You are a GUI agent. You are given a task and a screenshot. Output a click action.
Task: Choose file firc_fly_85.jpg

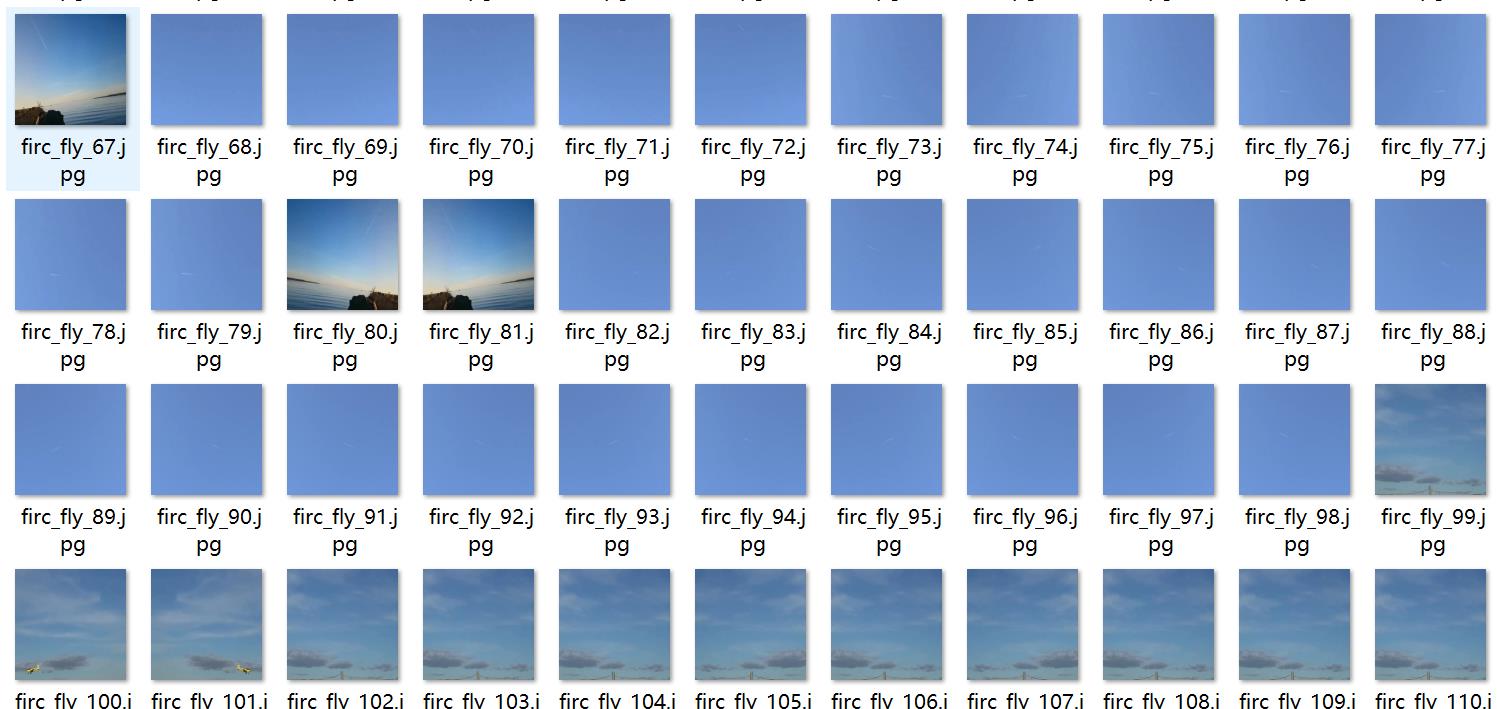tap(1023, 255)
